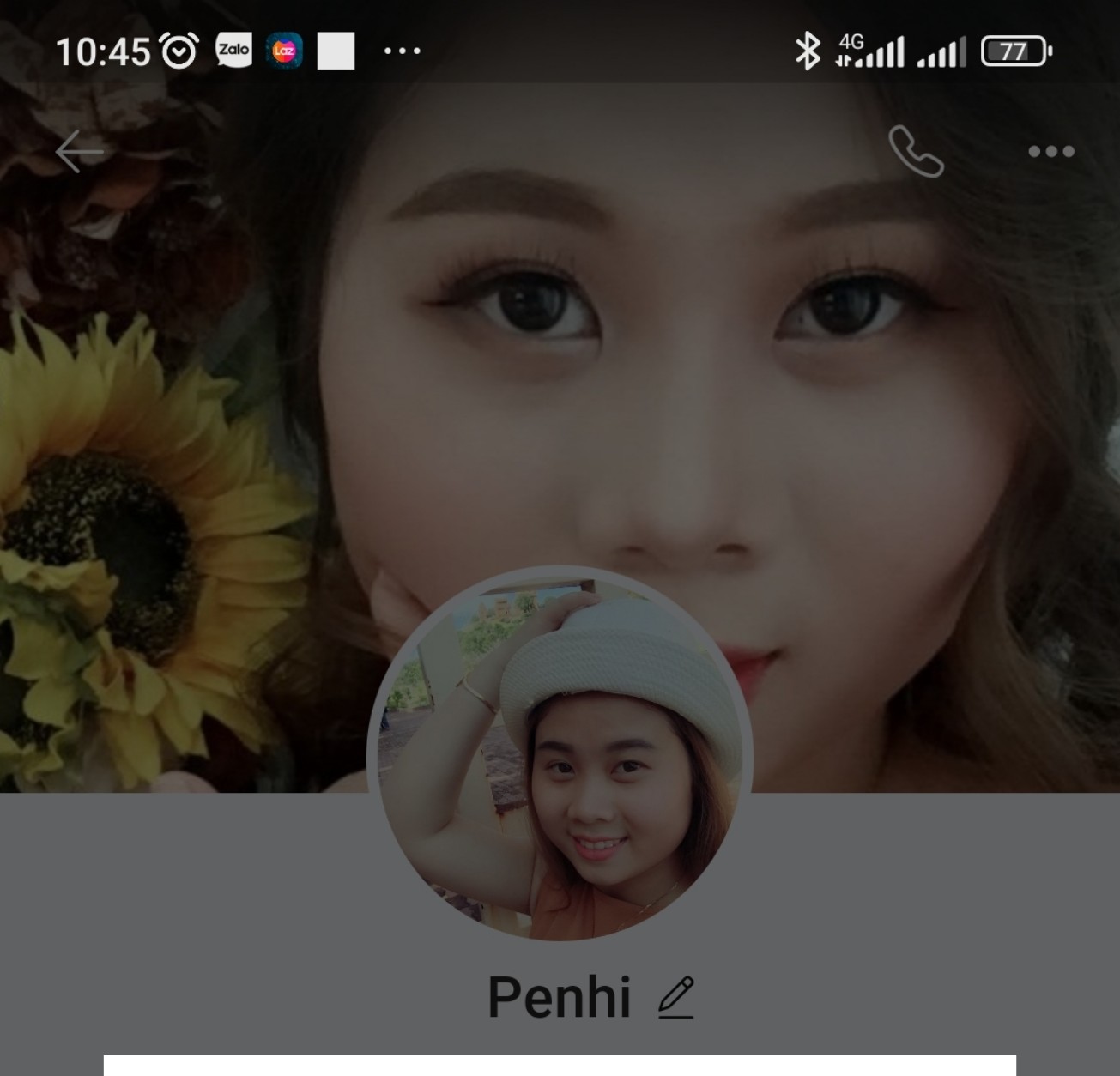Edit Penhi's name with the pencil icon
Image resolution: width=1120 pixels, height=1076 pixels.
676,998
